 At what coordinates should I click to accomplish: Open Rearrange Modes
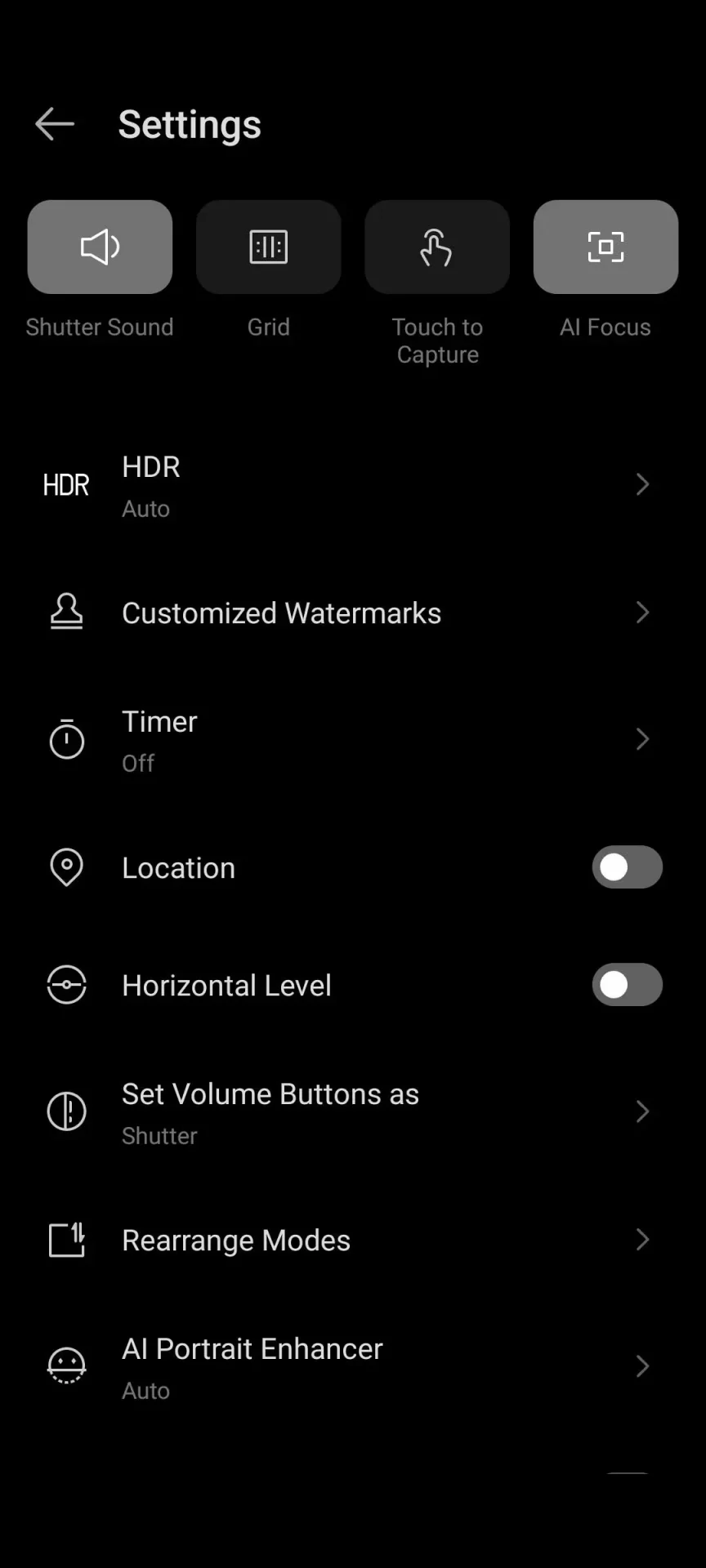[x=353, y=1240]
